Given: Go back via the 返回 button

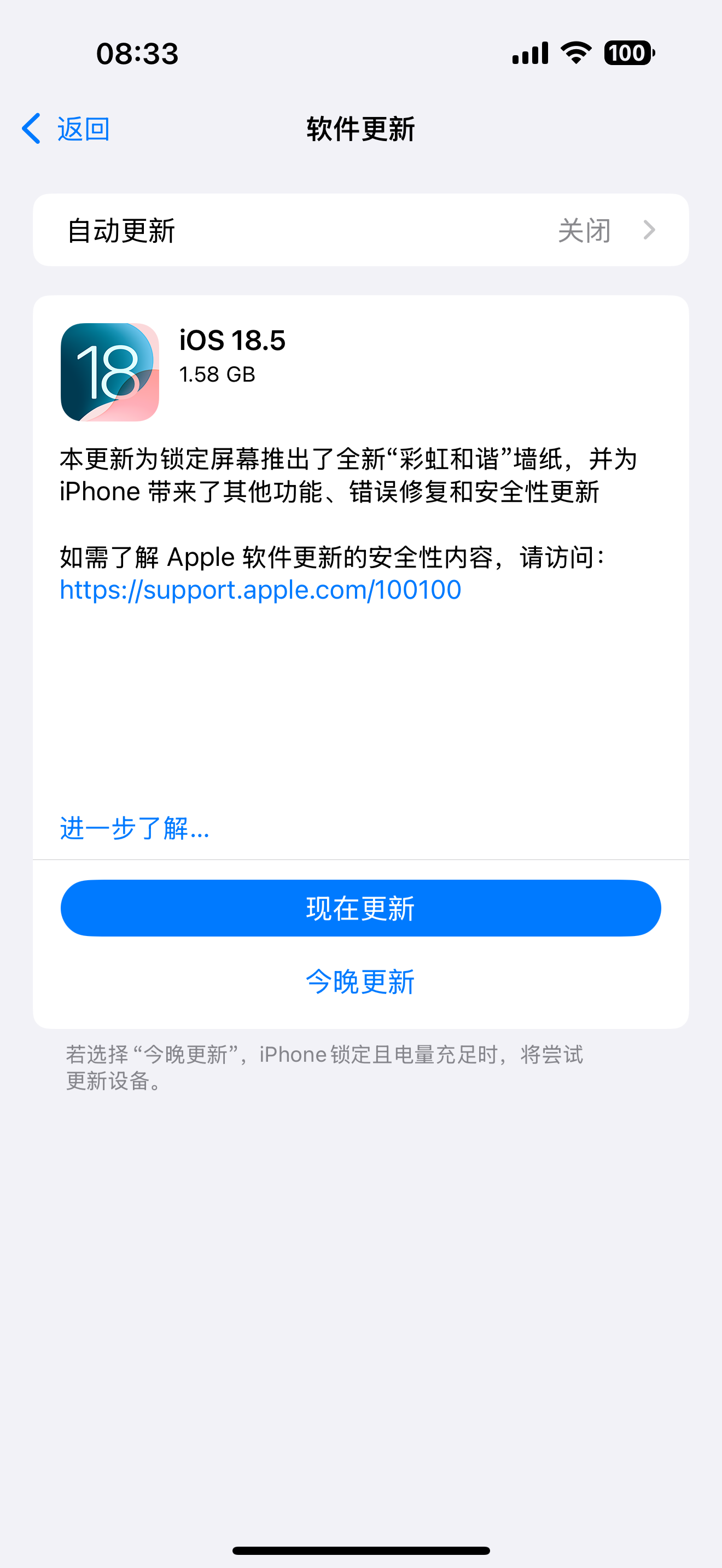Looking at the screenshot, I should [66, 129].
